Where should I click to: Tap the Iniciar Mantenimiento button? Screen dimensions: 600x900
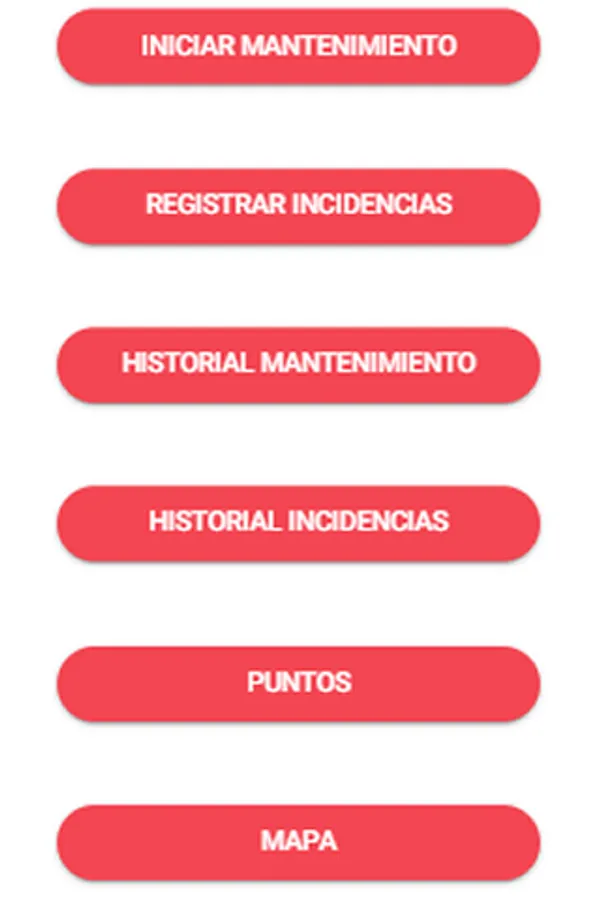tap(298, 46)
